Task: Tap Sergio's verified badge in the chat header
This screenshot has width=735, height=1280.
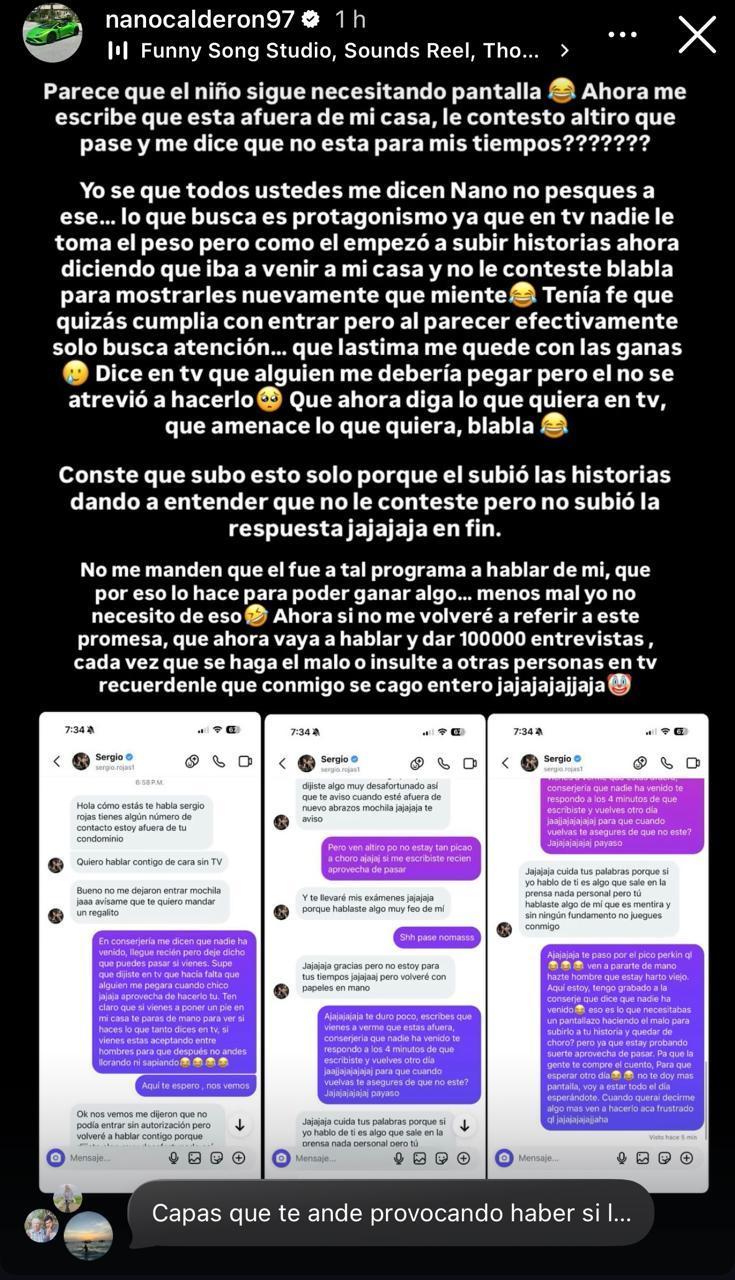Action: pos(128,758)
